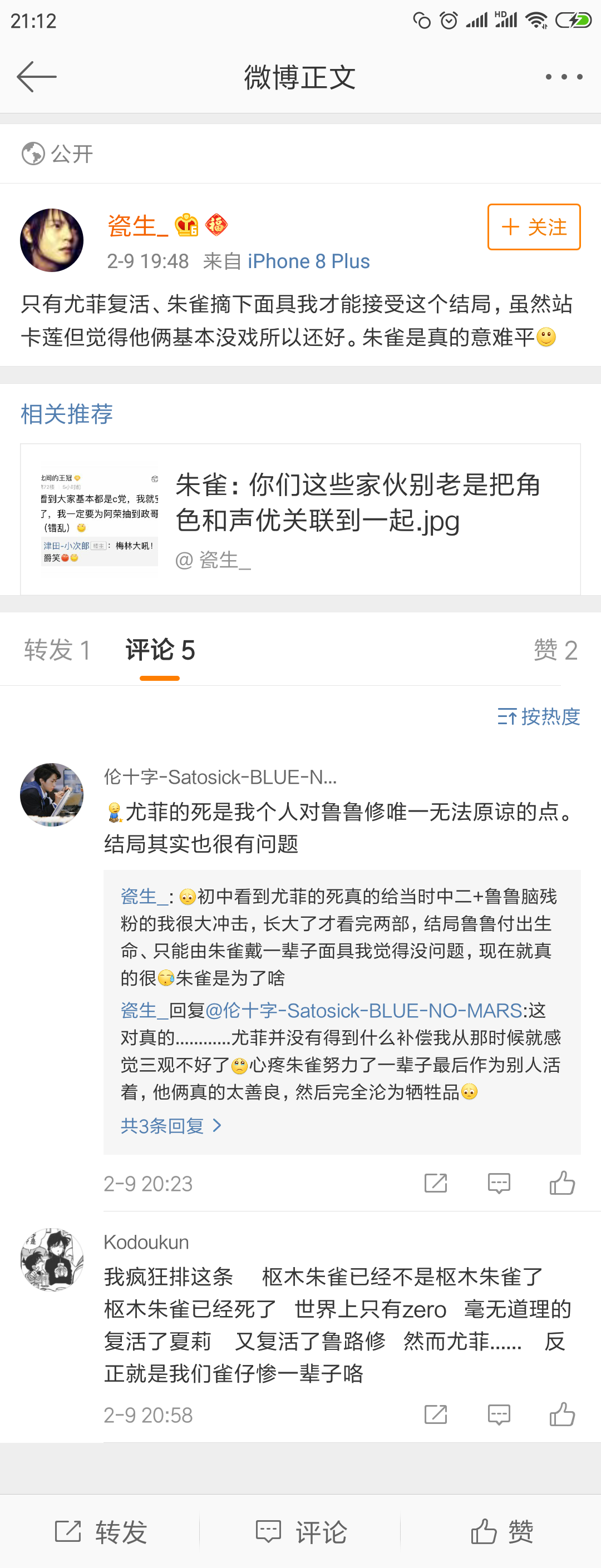
Task: Open 伦十字-Satosick-BLUE-N... commenter's profile name
Action: click(x=220, y=776)
